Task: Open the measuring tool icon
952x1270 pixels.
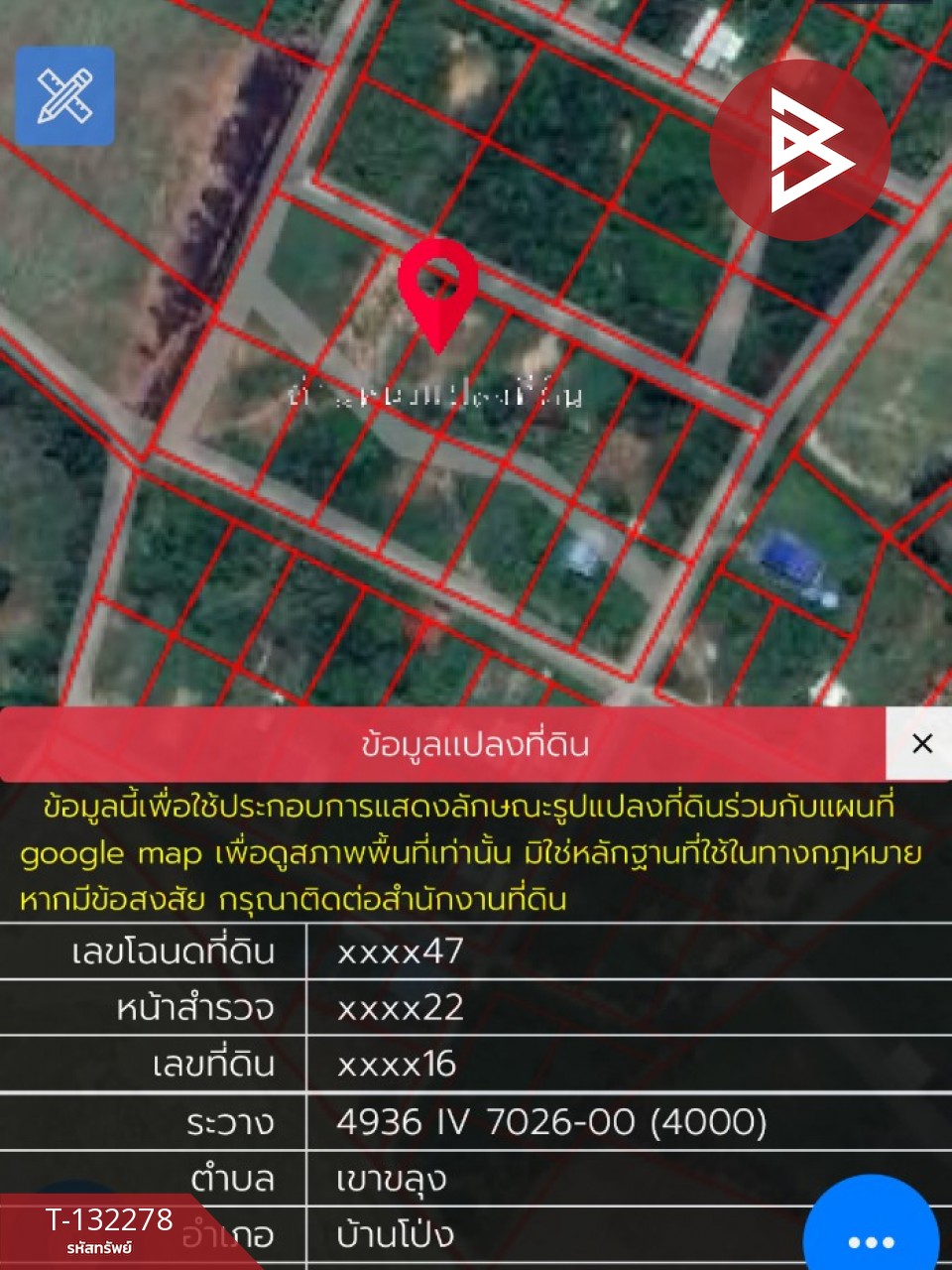Action: (64, 96)
